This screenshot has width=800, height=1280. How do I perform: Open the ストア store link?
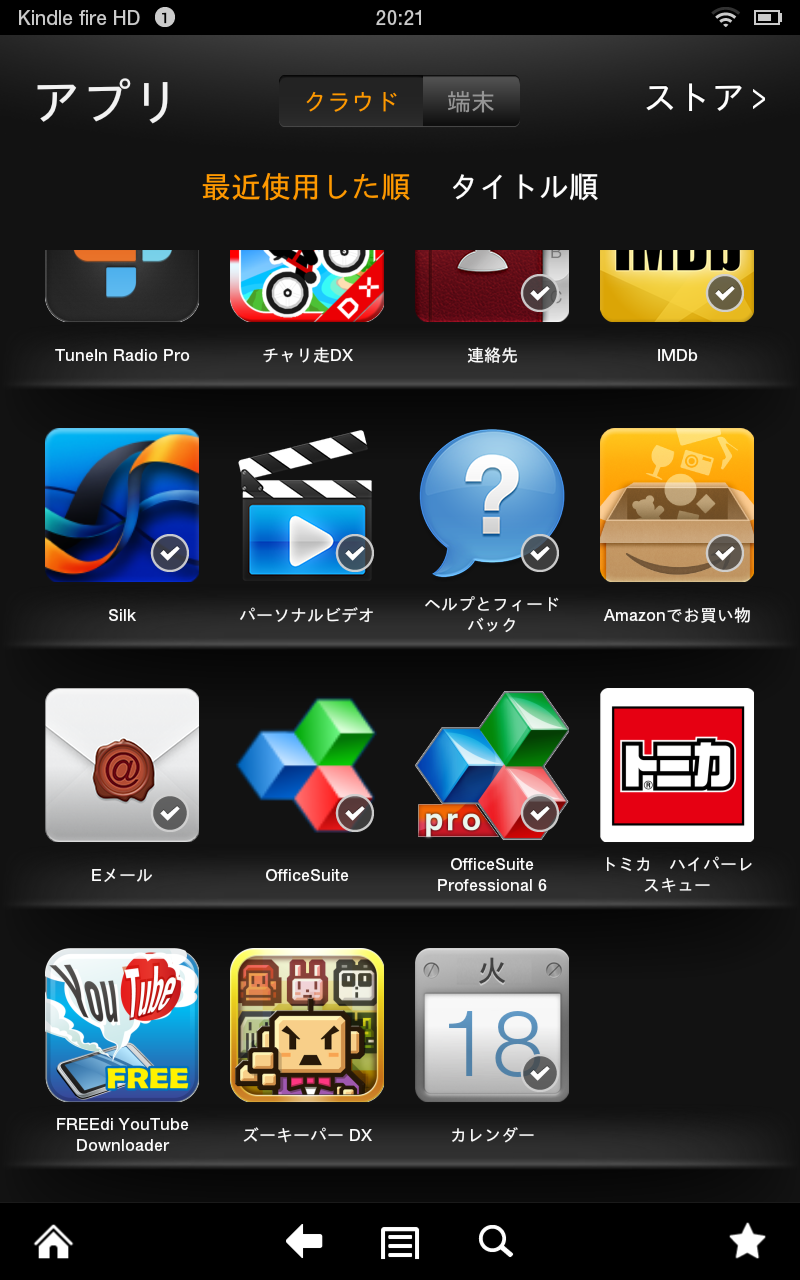point(705,99)
